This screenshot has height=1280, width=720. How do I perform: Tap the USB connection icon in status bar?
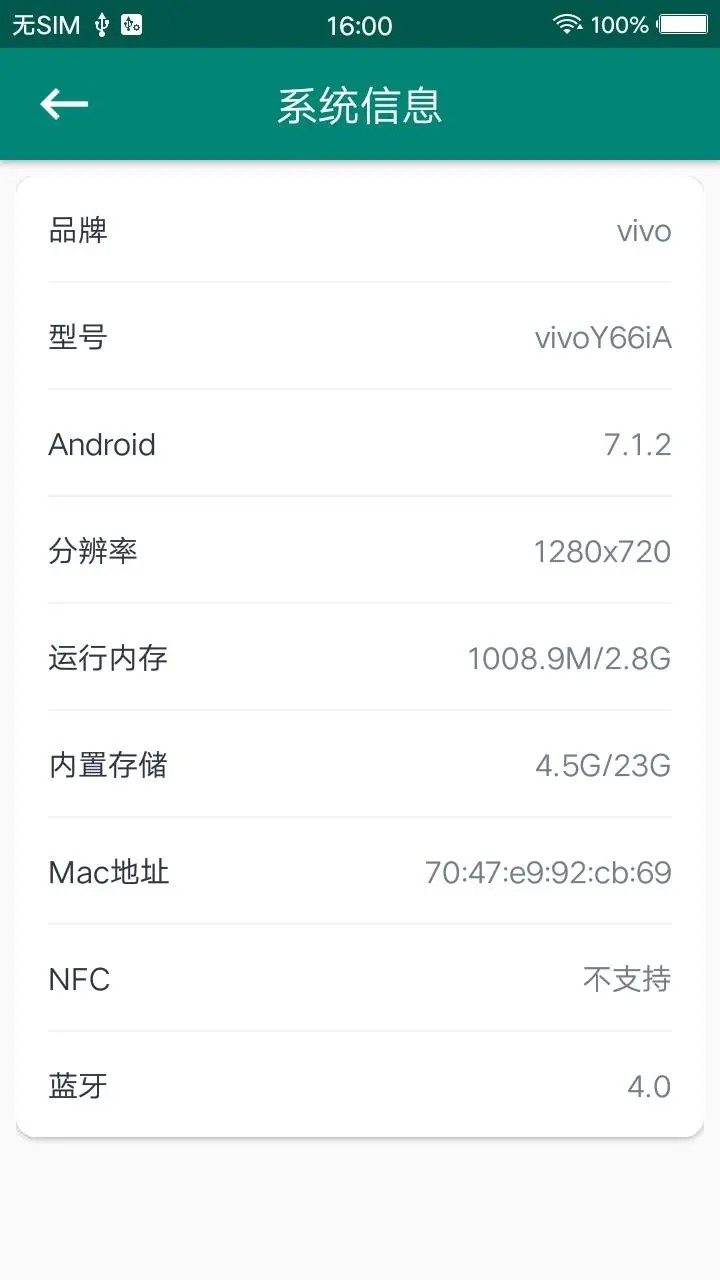point(100,24)
